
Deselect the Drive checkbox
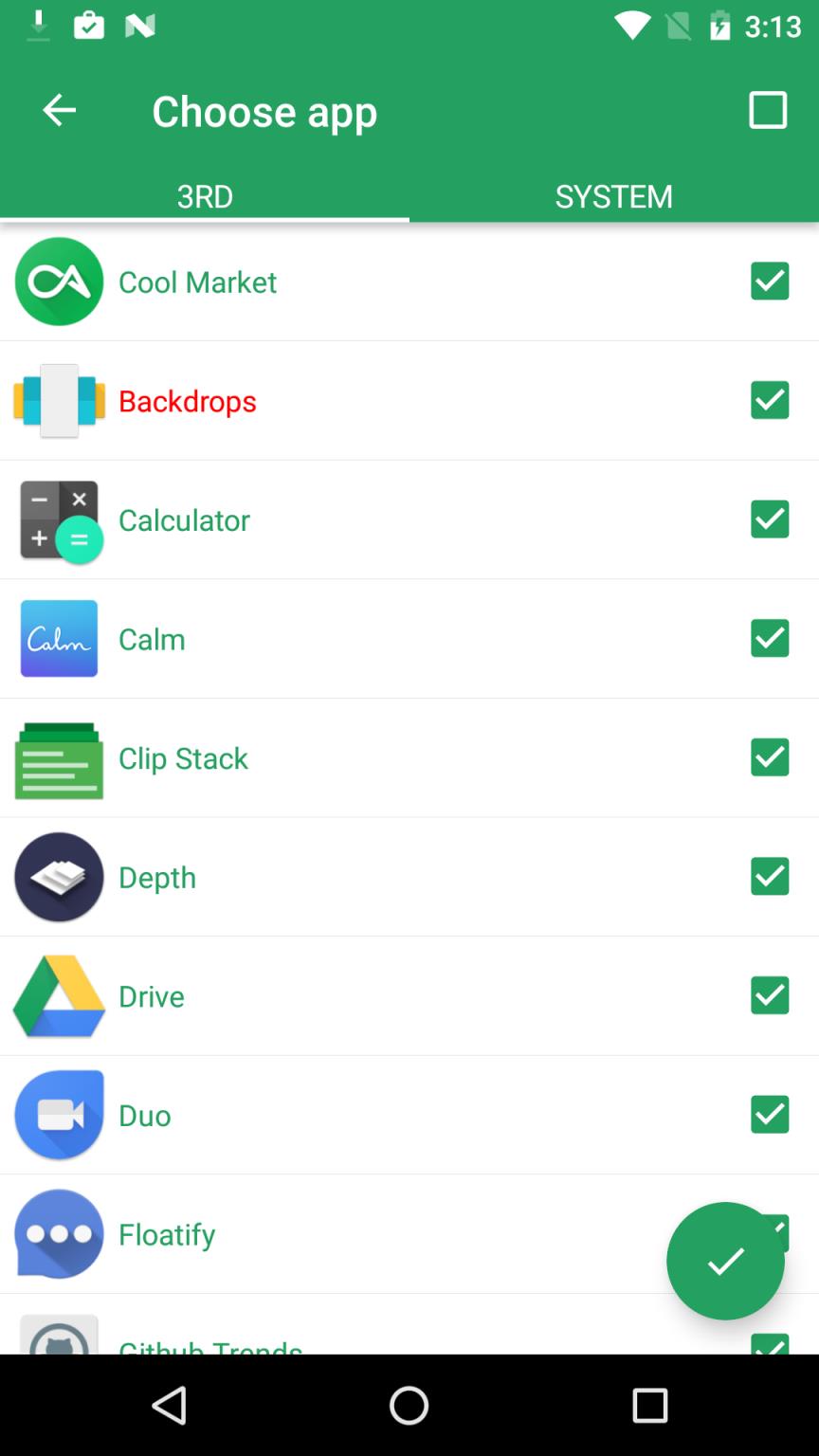tap(769, 995)
